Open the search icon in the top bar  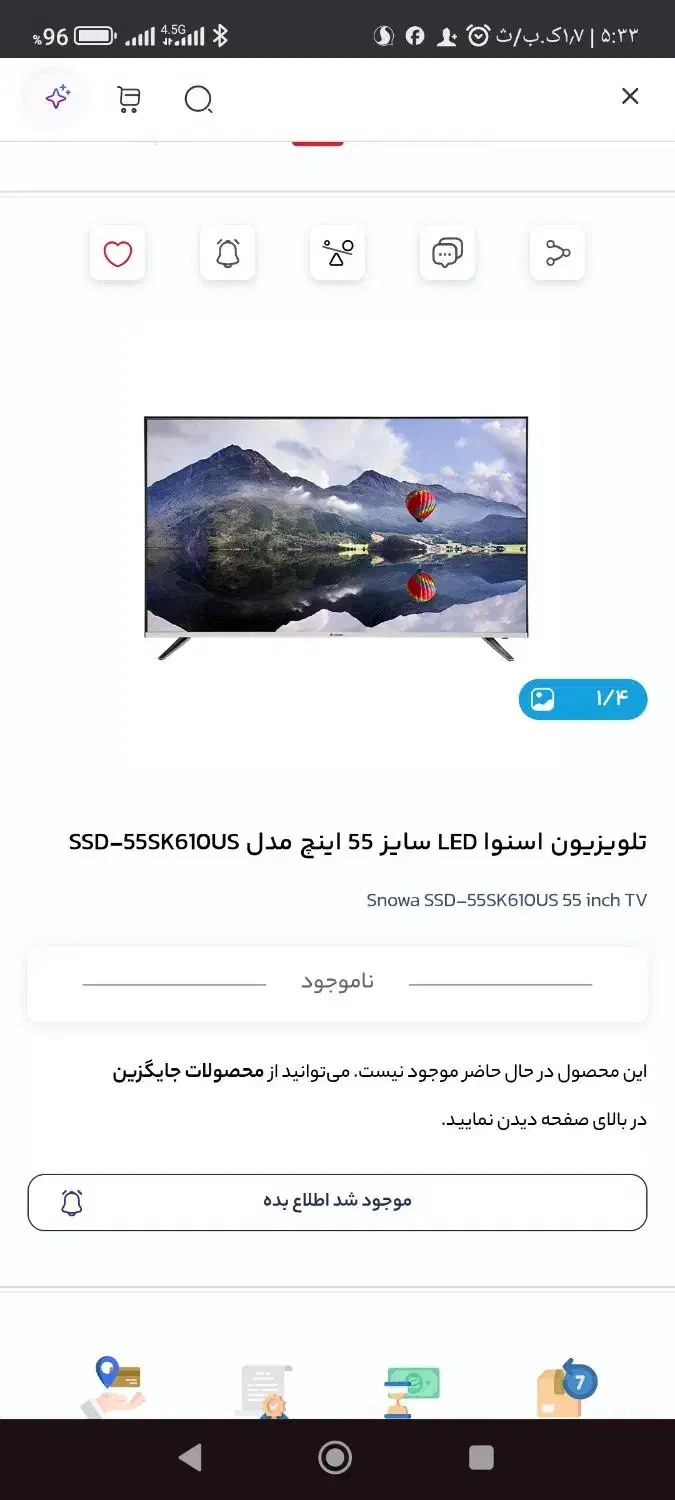click(198, 99)
